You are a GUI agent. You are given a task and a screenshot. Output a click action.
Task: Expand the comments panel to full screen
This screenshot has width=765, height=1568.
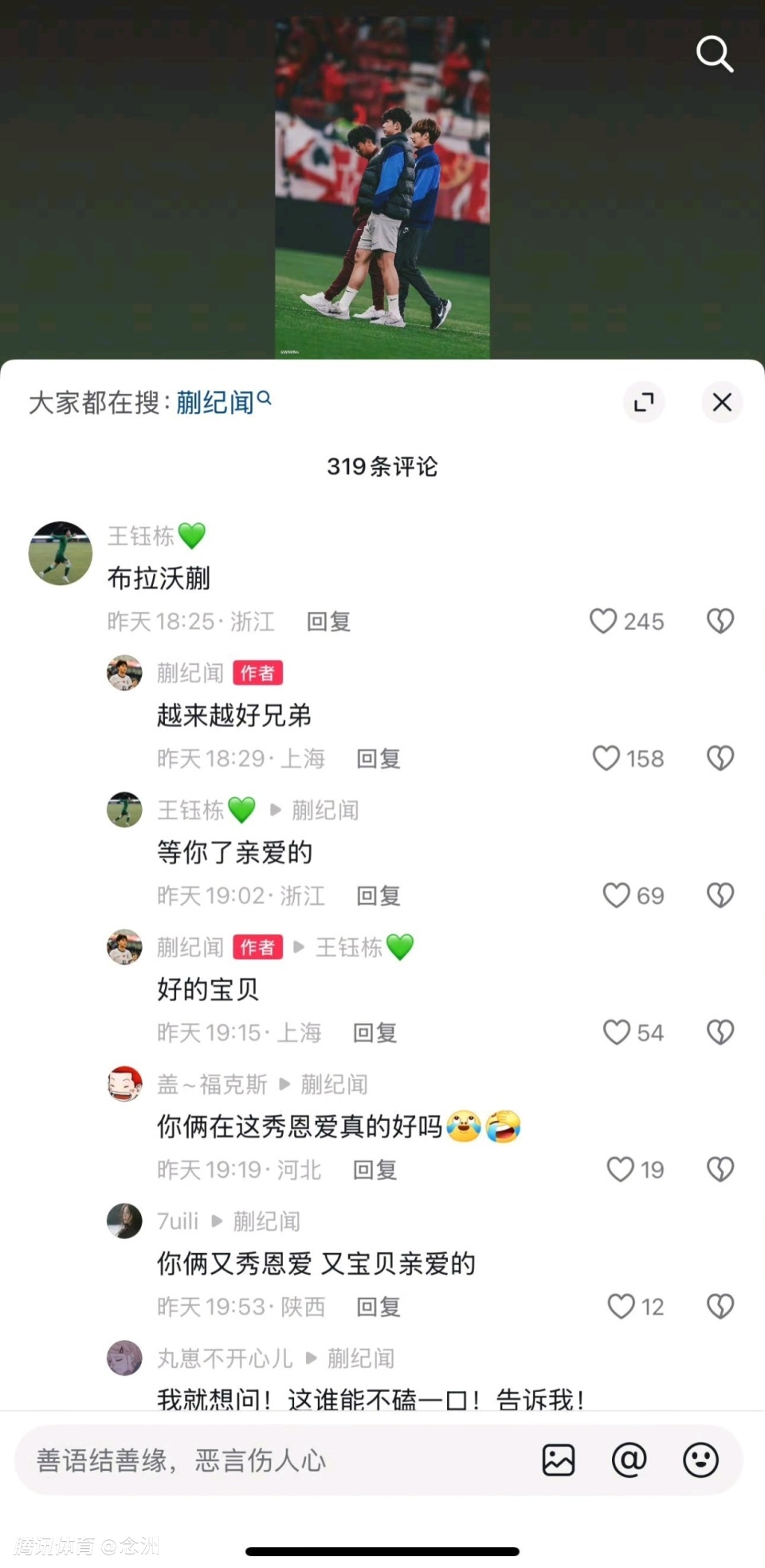643,403
